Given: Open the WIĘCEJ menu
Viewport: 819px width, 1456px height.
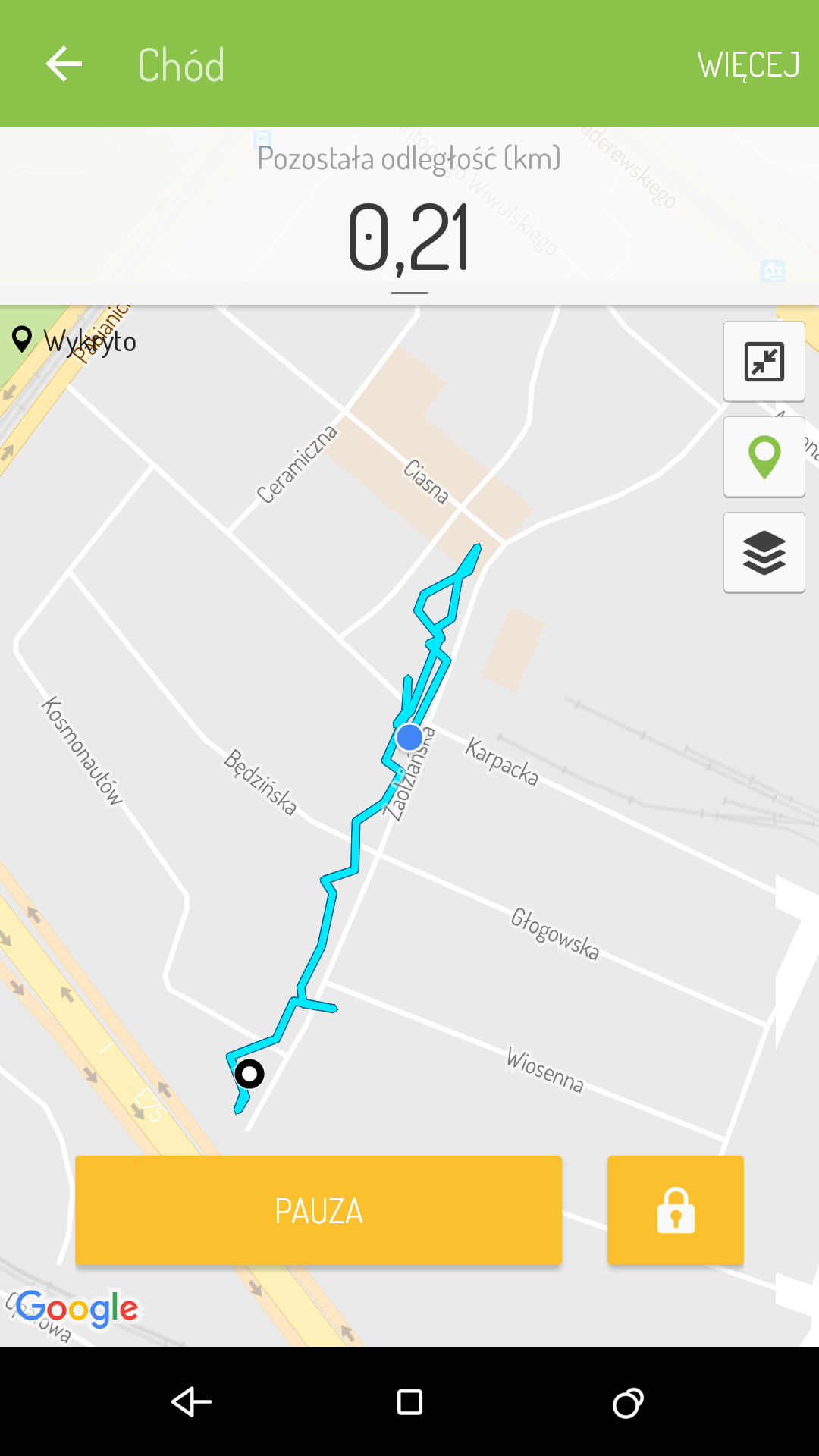Looking at the screenshot, I should (748, 65).
